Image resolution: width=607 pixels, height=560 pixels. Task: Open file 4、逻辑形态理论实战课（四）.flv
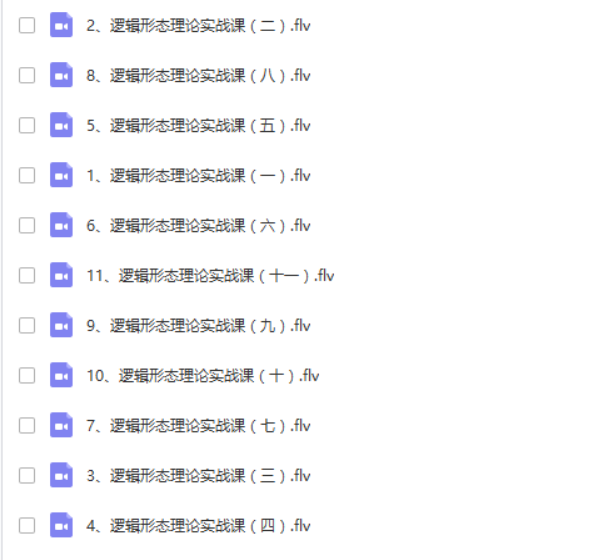point(198,526)
